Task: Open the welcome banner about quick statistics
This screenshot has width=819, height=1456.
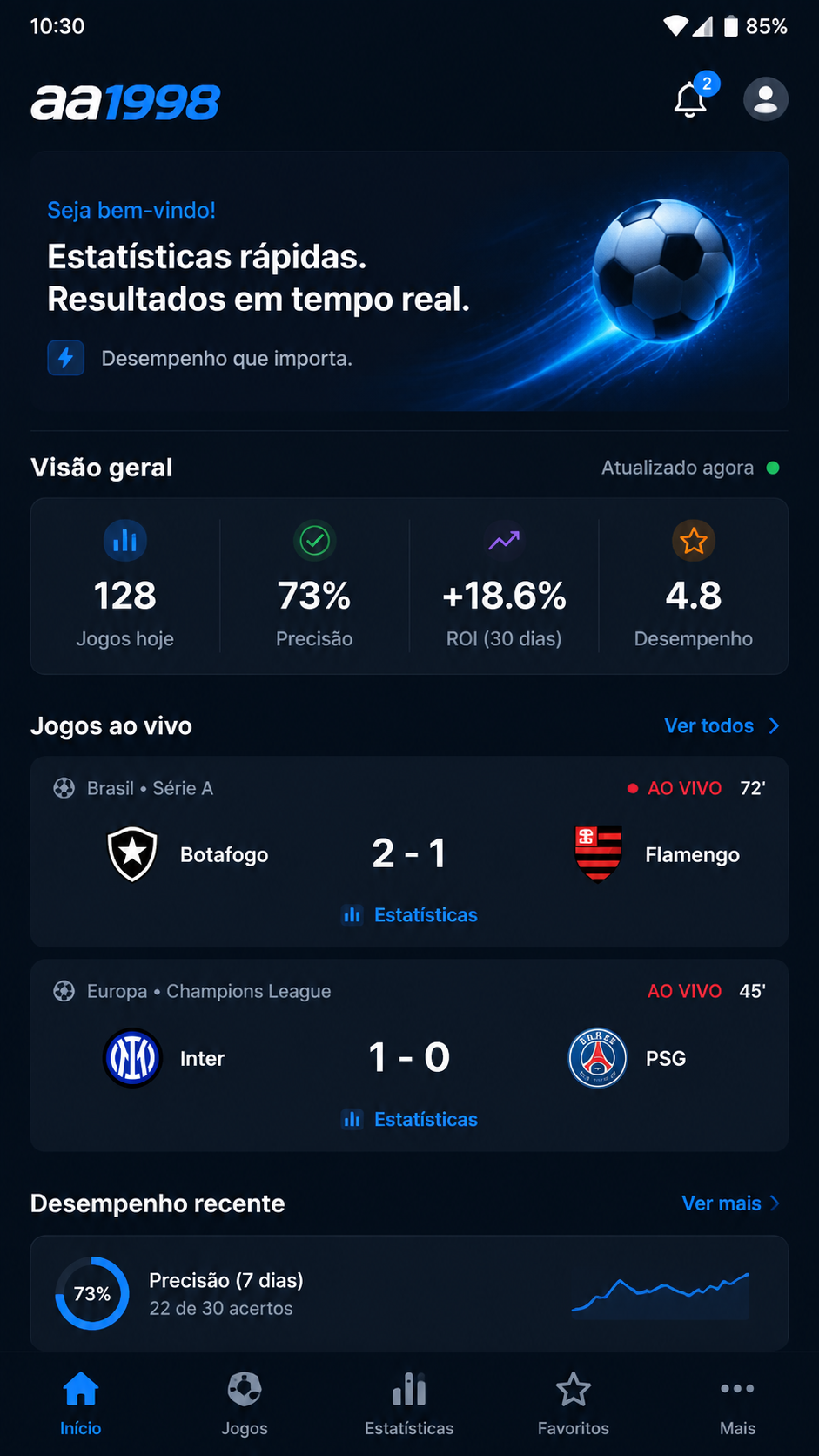Action: coord(409,281)
